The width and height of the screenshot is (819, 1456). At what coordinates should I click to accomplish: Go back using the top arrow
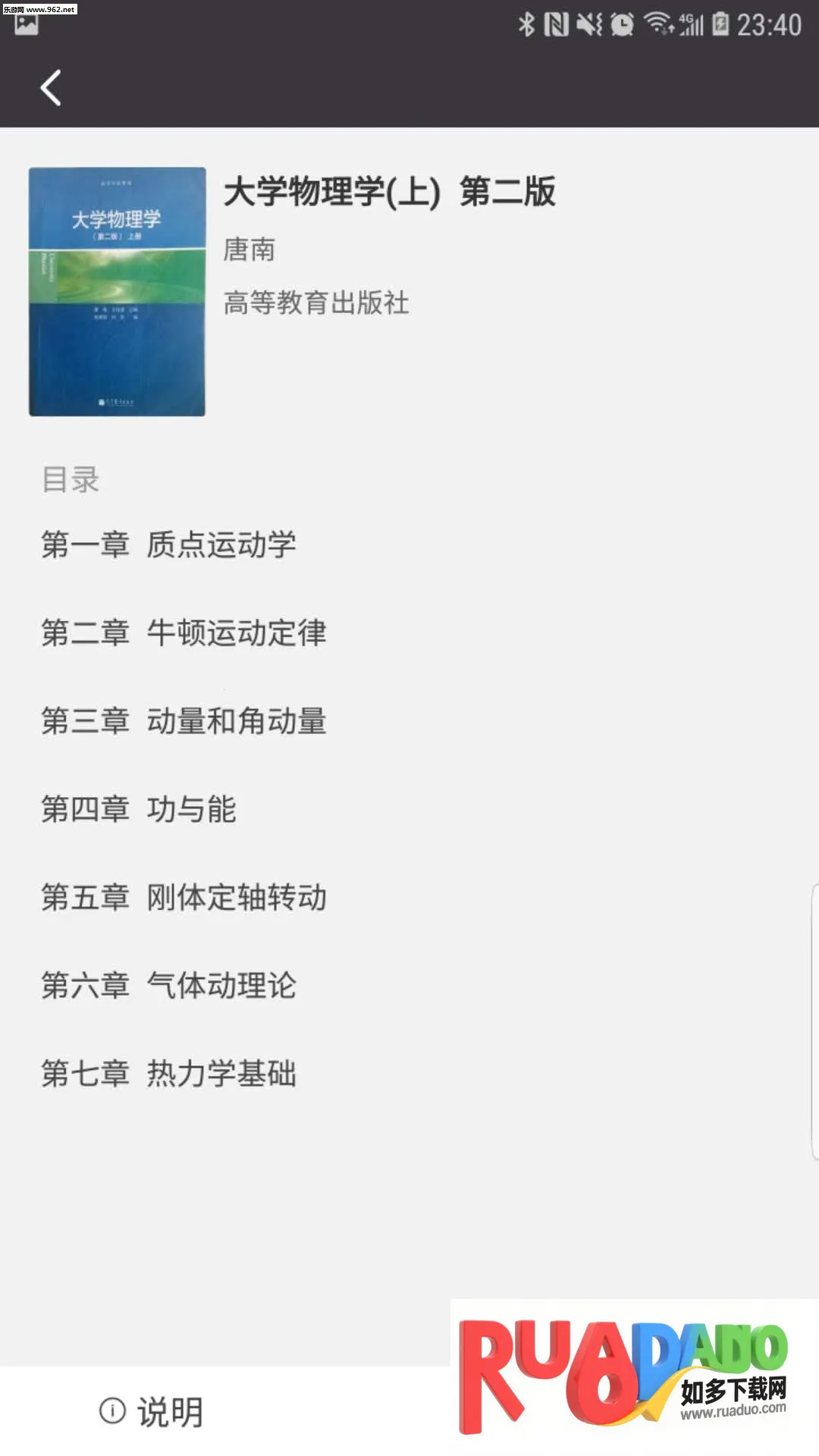pos(50,88)
